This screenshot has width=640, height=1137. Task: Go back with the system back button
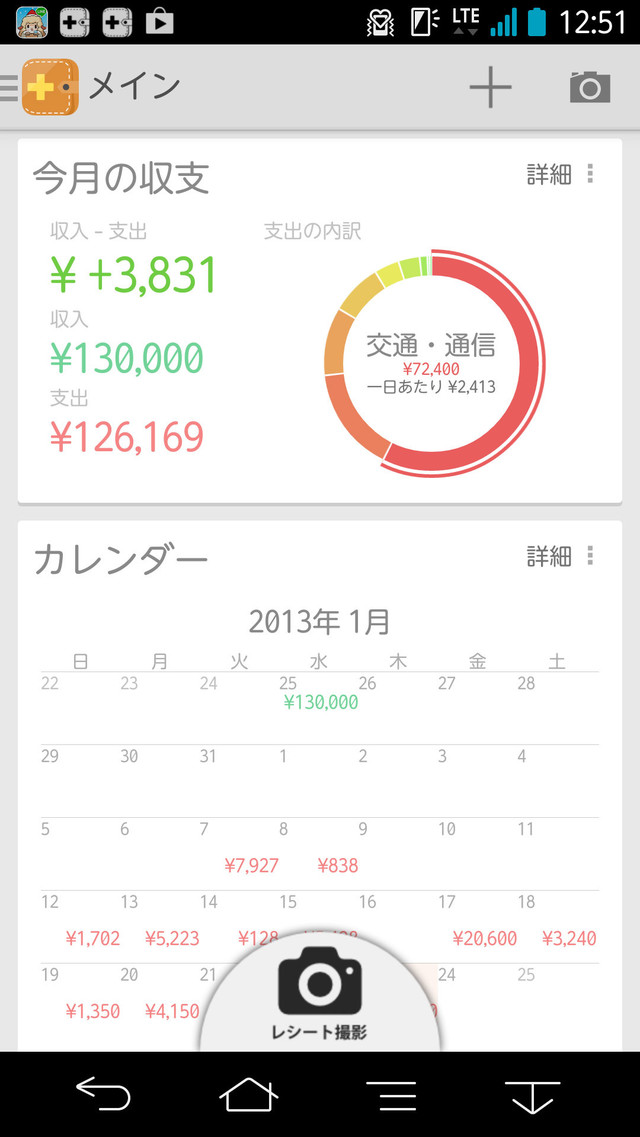click(x=103, y=1095)
